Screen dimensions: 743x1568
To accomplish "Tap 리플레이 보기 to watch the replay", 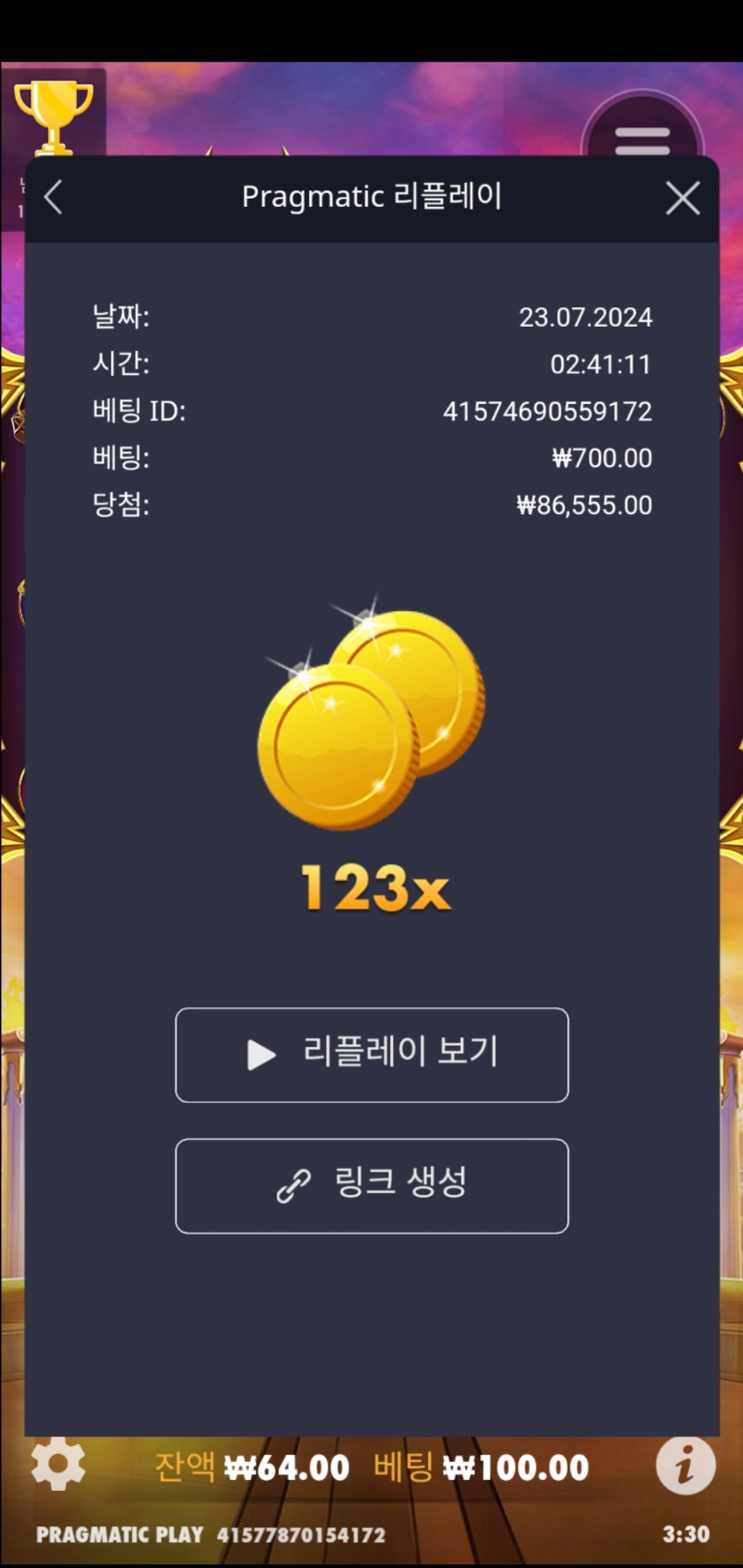I will (x=371, y=1055).
